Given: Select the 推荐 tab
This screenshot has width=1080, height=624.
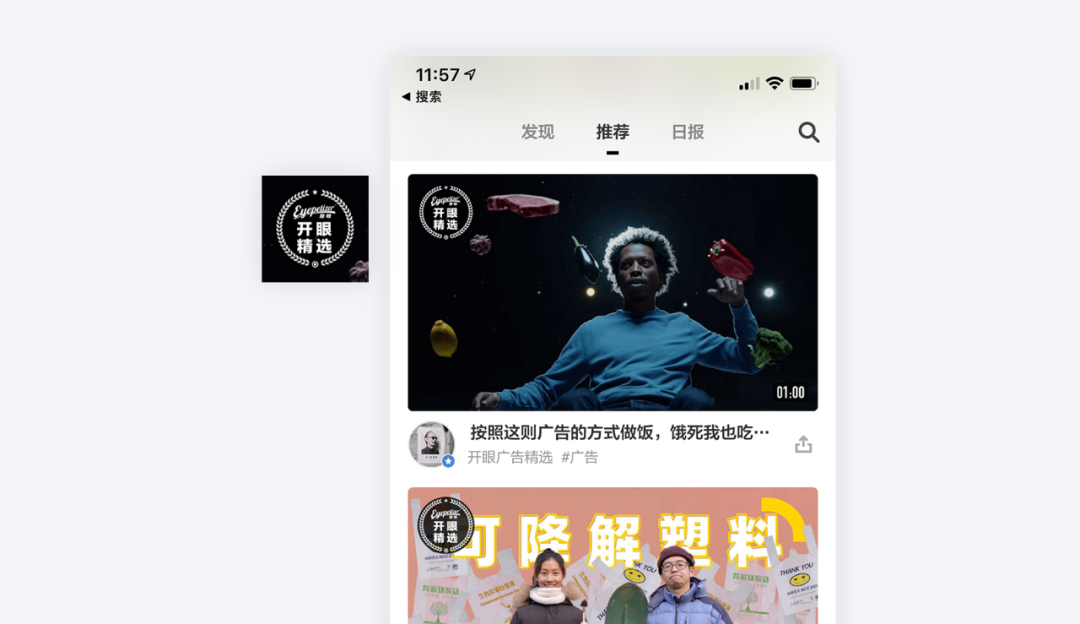Looking at the screenshot, I should click(612, 132).
